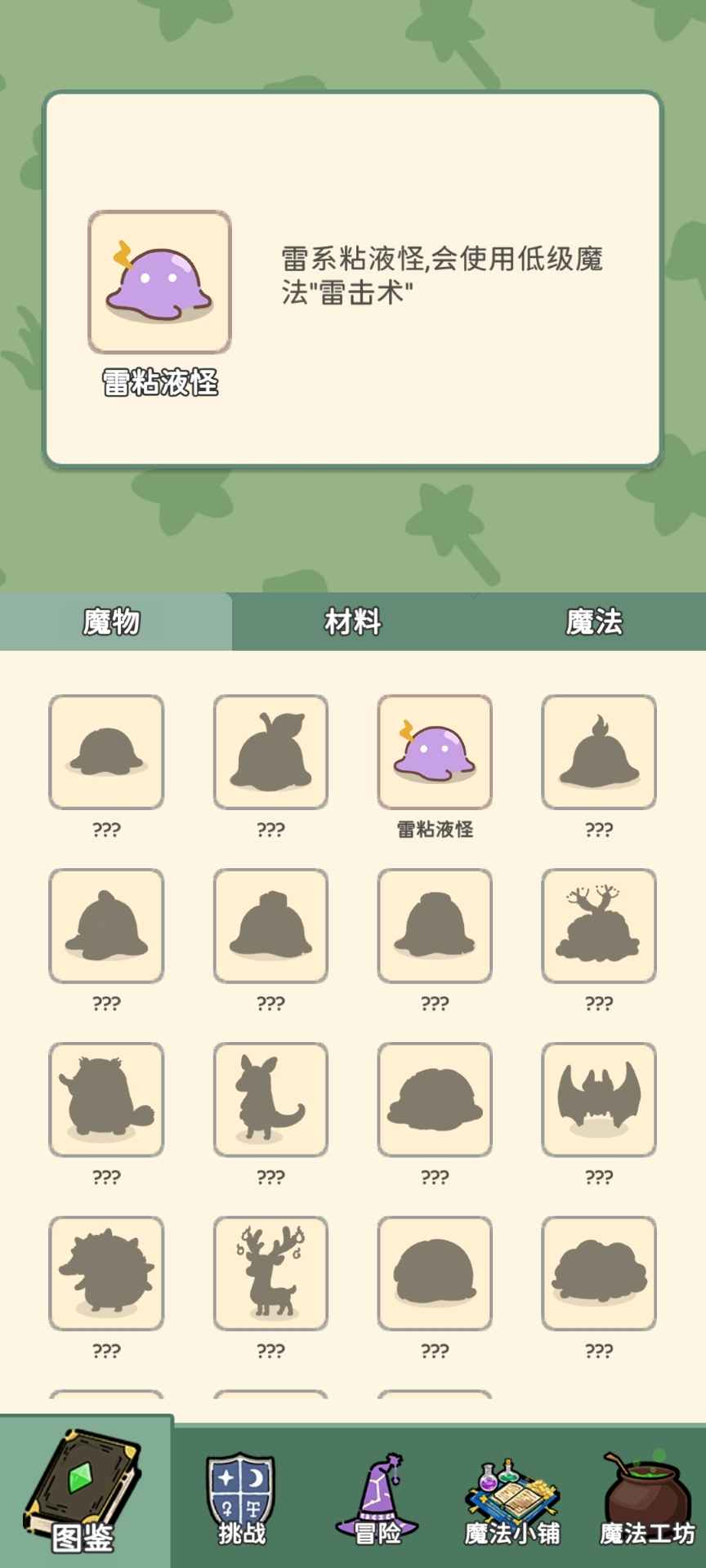This screenshot has height=1568, width=706.
Task: Tap the ??? label under the first silhouette
Action: point(106,831)
